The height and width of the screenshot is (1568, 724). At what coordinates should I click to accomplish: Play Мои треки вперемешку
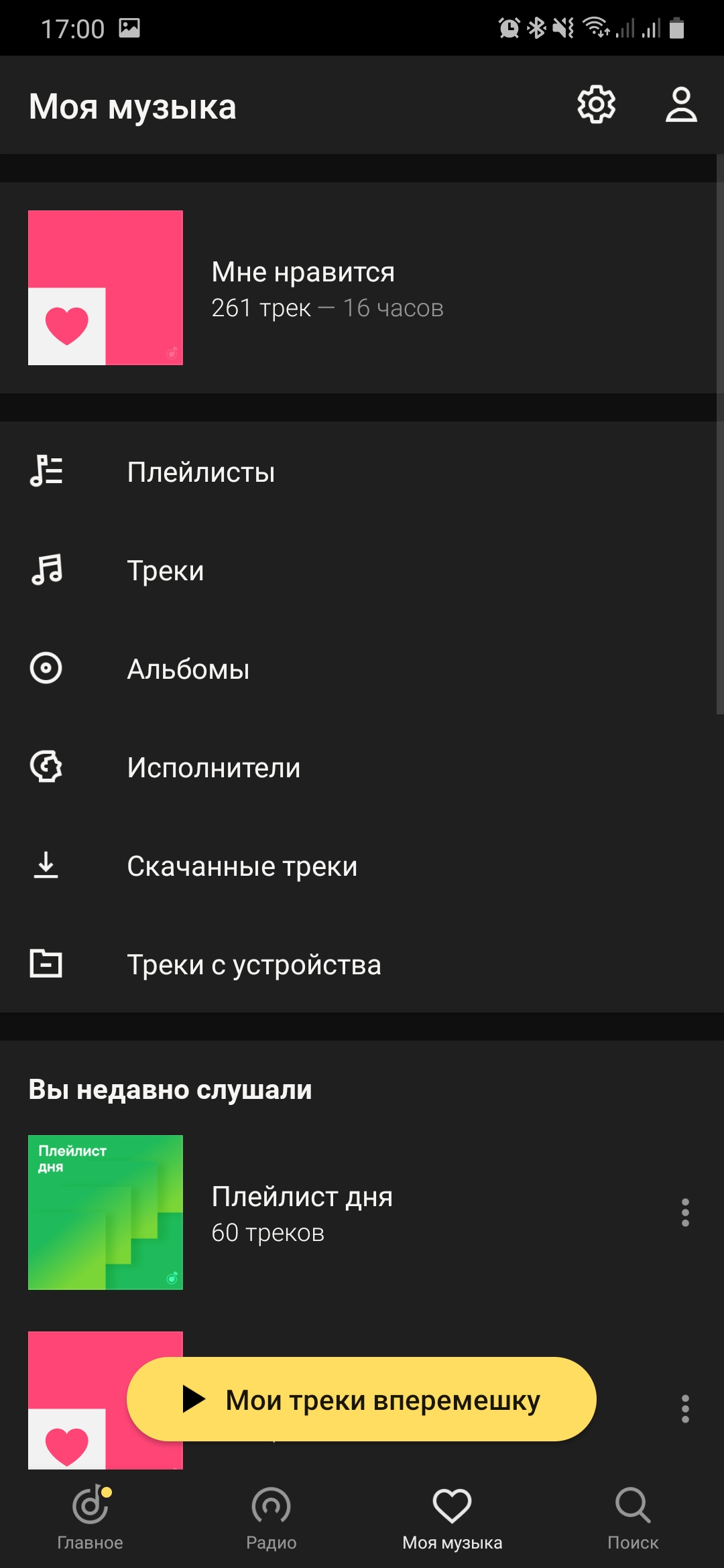click(x=361, y=1399)
